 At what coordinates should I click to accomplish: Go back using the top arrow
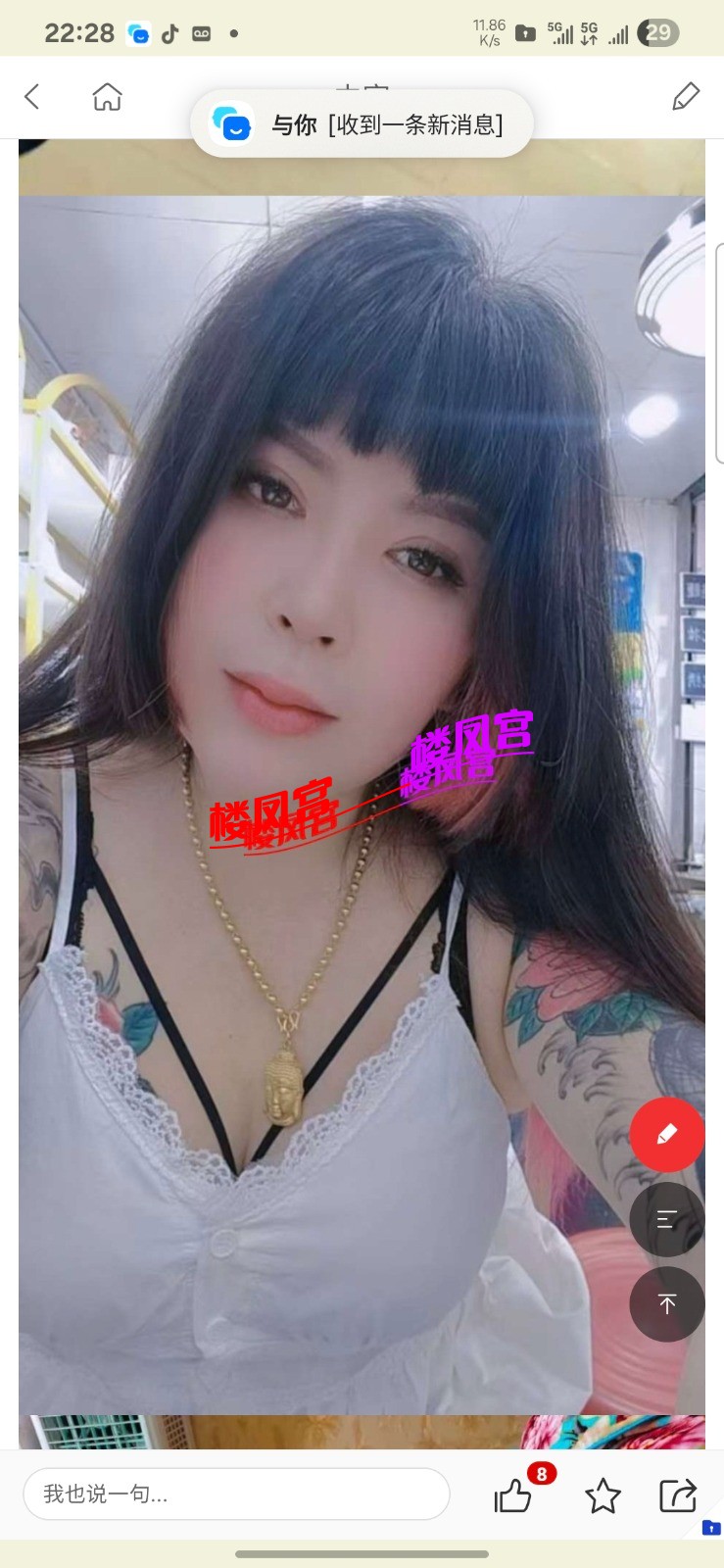(32, 97)
